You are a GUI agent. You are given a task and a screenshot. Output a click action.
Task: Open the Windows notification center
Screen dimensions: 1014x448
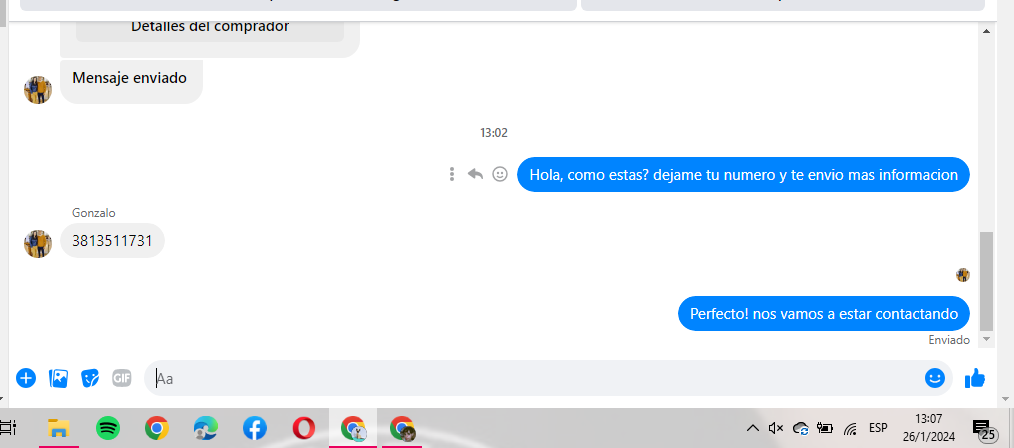[984, 429]
